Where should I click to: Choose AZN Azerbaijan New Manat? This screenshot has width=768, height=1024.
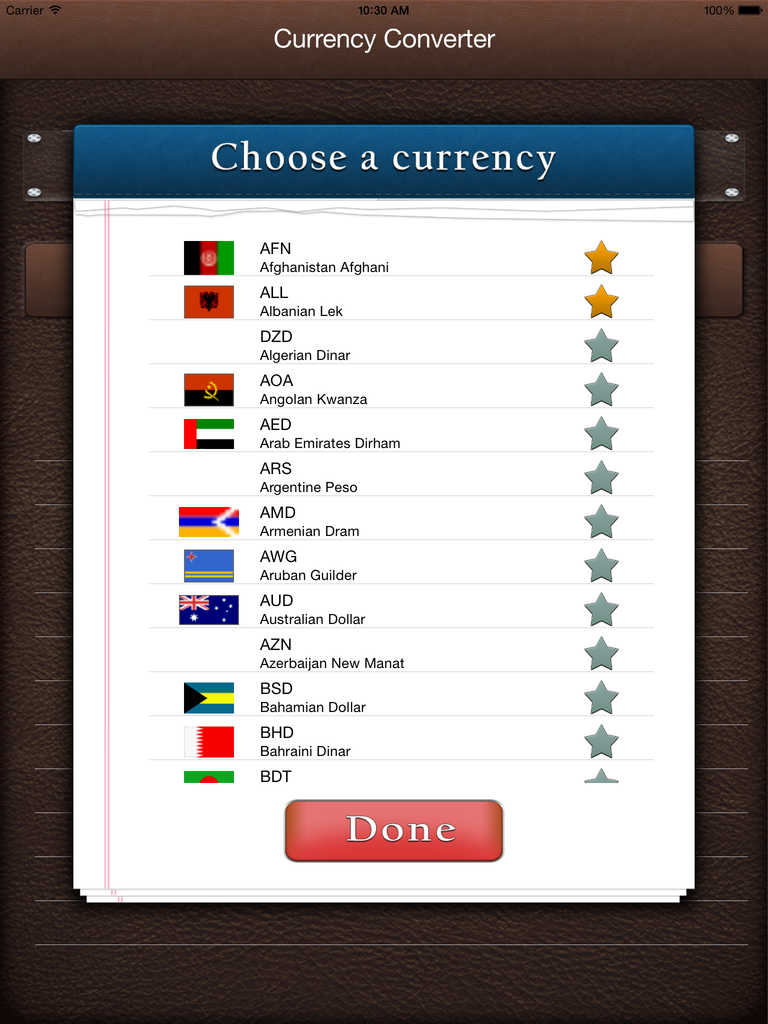tap(332, 654)
